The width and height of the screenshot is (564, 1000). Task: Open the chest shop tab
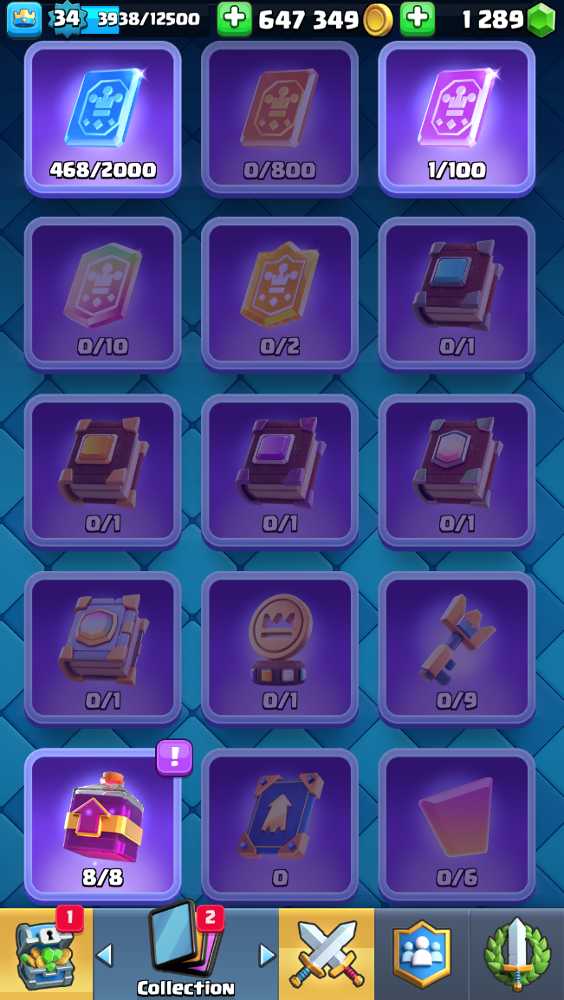pos(46,954)
